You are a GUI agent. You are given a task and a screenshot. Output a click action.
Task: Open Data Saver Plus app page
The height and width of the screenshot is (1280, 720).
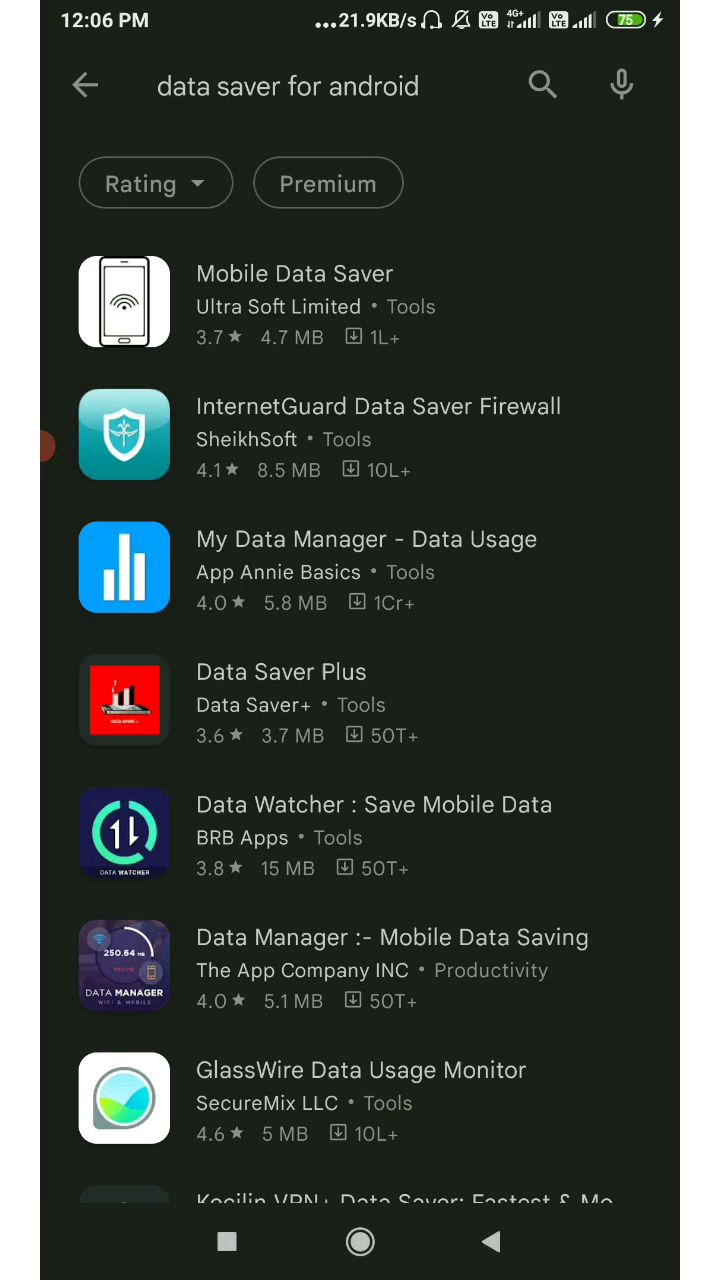tap(281, 672)
